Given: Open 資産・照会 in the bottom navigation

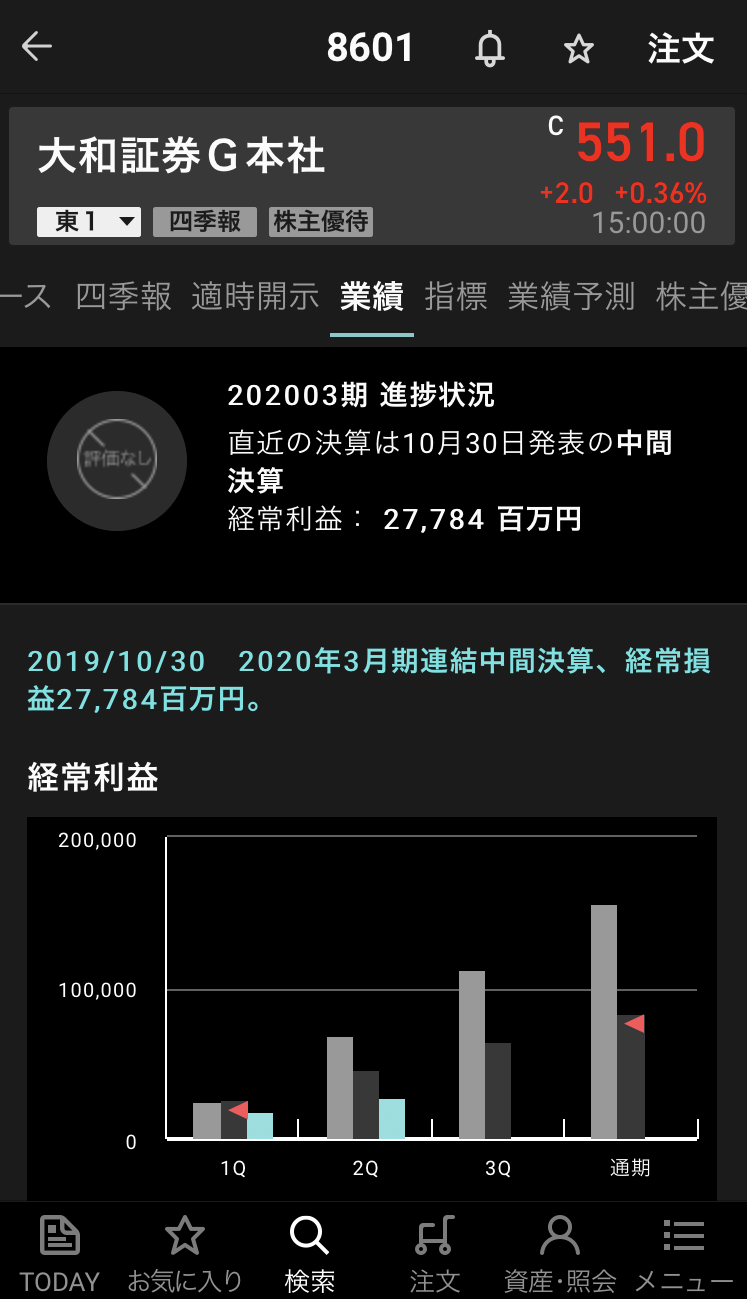Looking at the screenshot, I should pyautogui.click(x=559, y=1252).
